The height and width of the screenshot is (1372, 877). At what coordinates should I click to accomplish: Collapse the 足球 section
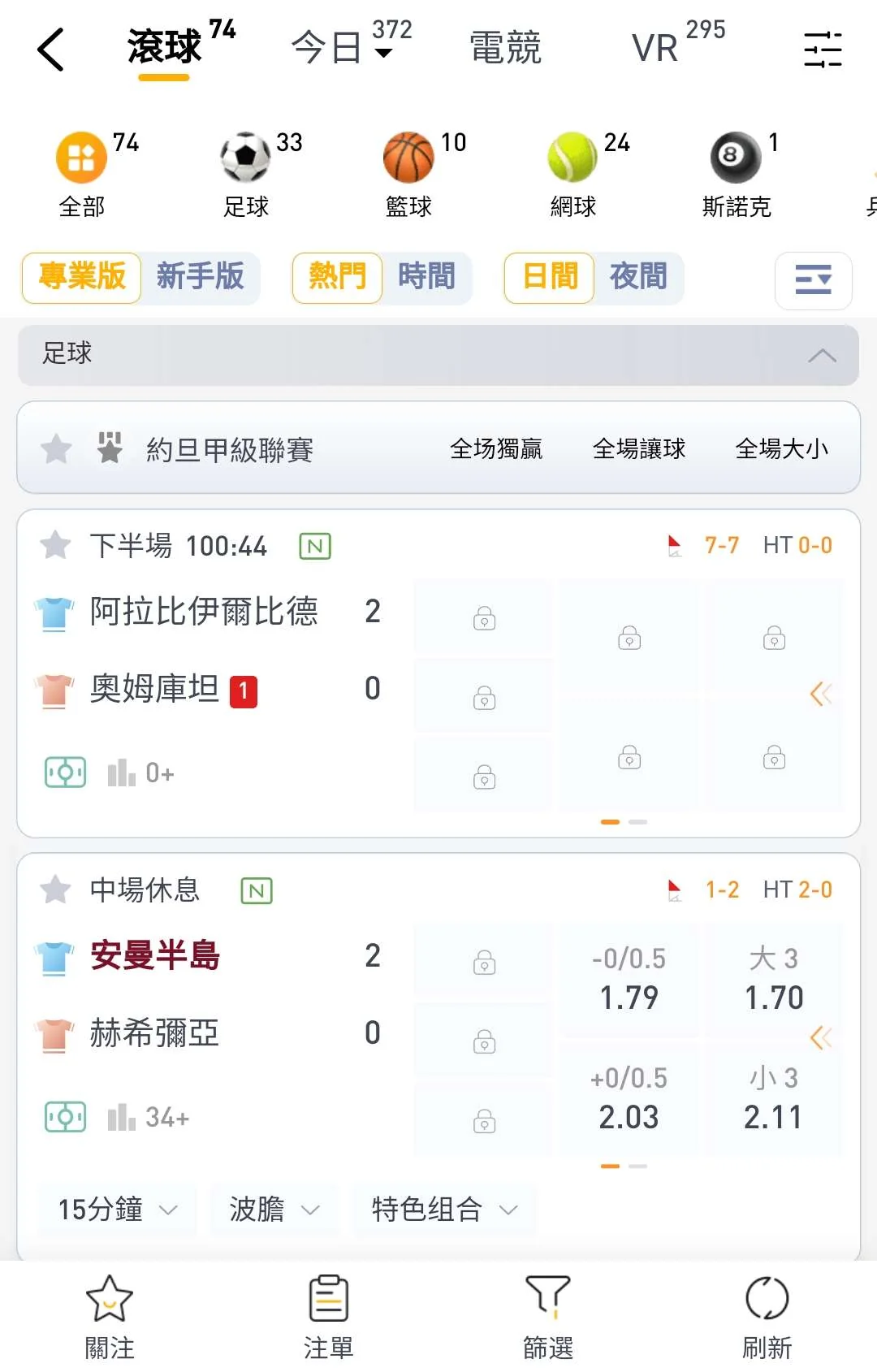click(x=822, y=355)
